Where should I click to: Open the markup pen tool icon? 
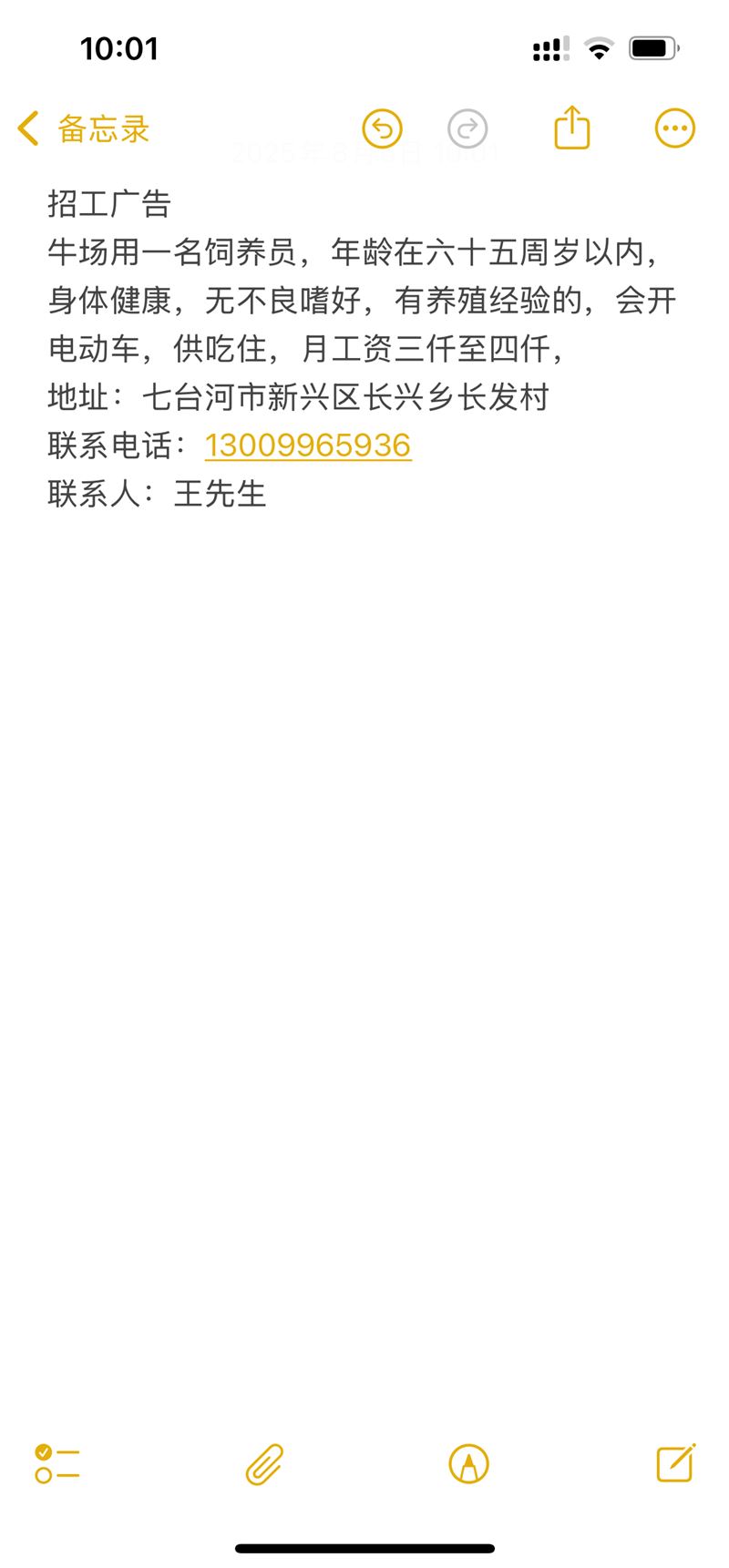pos(467,1464)
